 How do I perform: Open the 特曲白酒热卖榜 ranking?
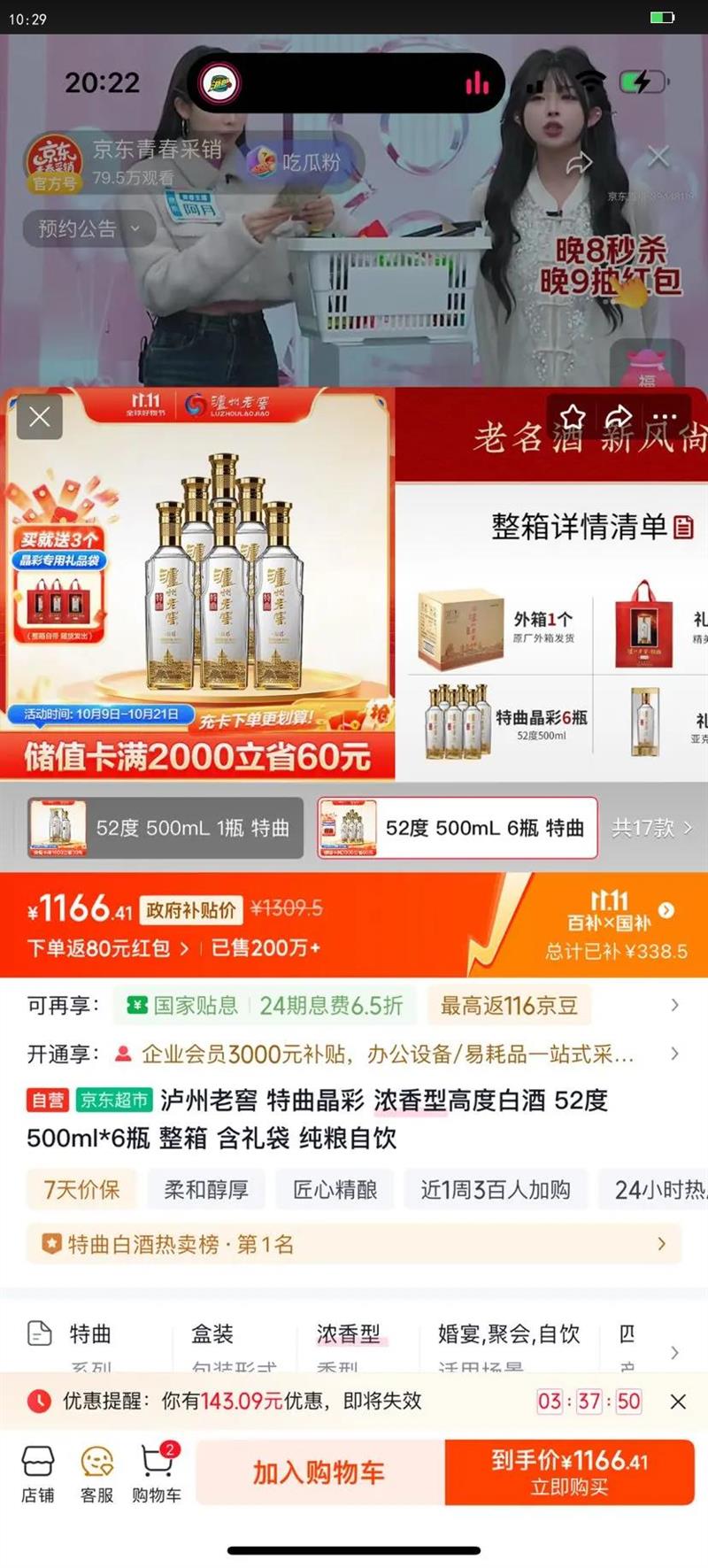pos(354,1244)
